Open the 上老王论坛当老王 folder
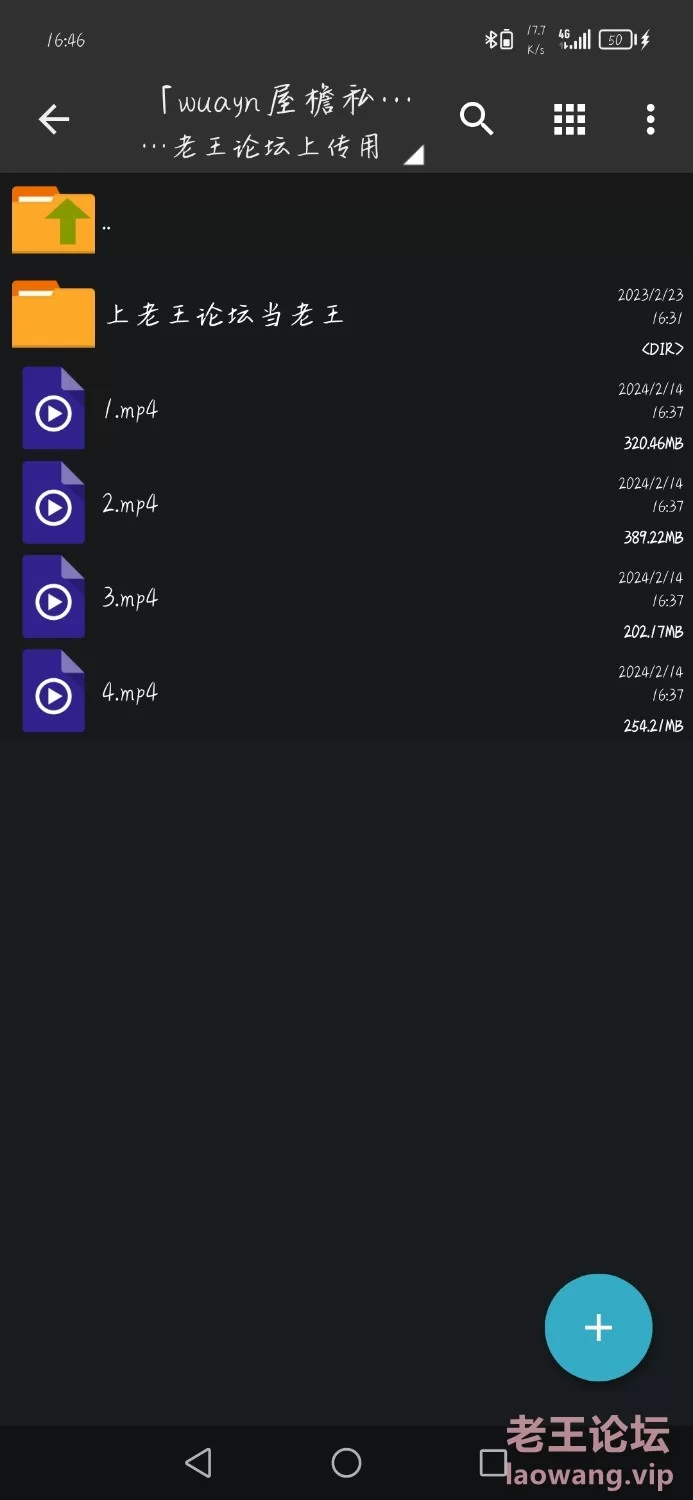The image size is (693, 1500). [x=346, y=315]
